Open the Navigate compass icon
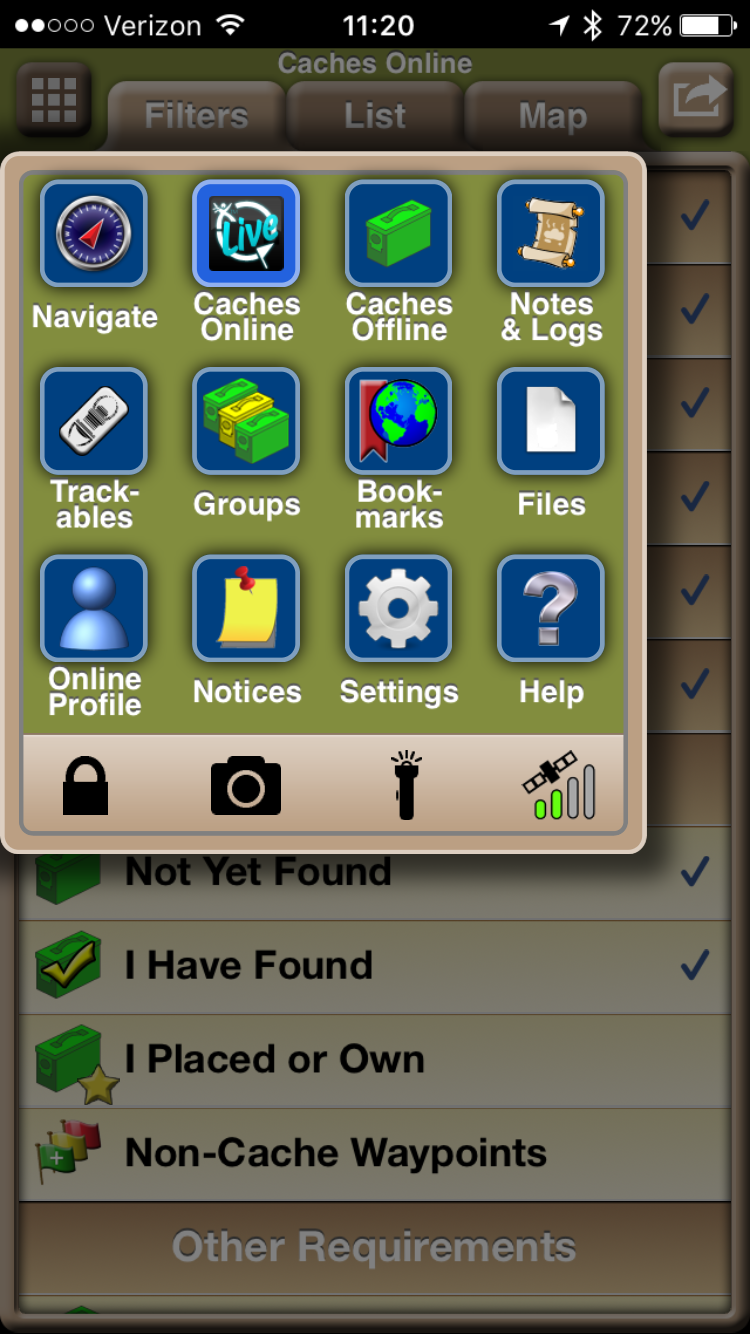The height and width of the screenshot is (1334, 750). pyautogui.click(x=94, y=233)
